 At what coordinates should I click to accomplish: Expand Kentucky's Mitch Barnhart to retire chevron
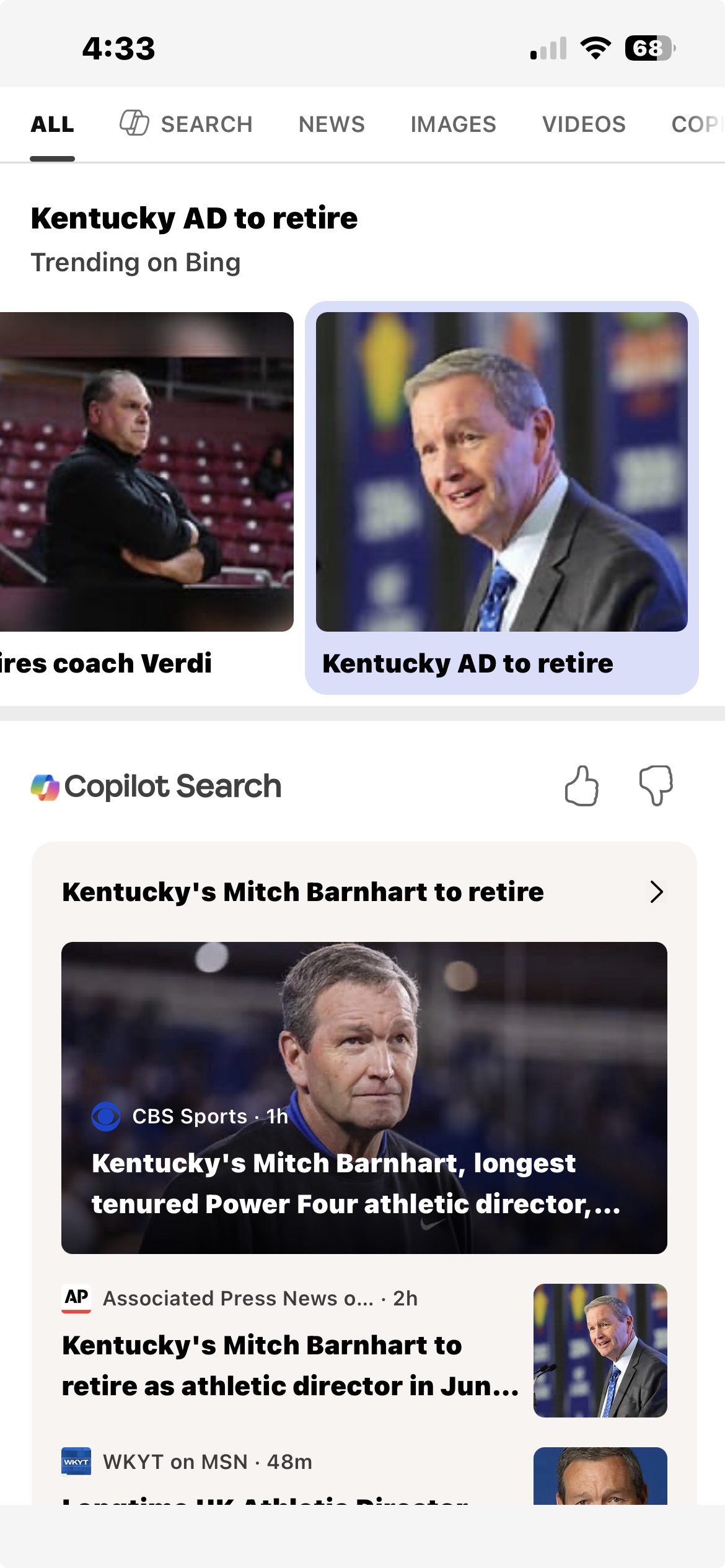656,892
